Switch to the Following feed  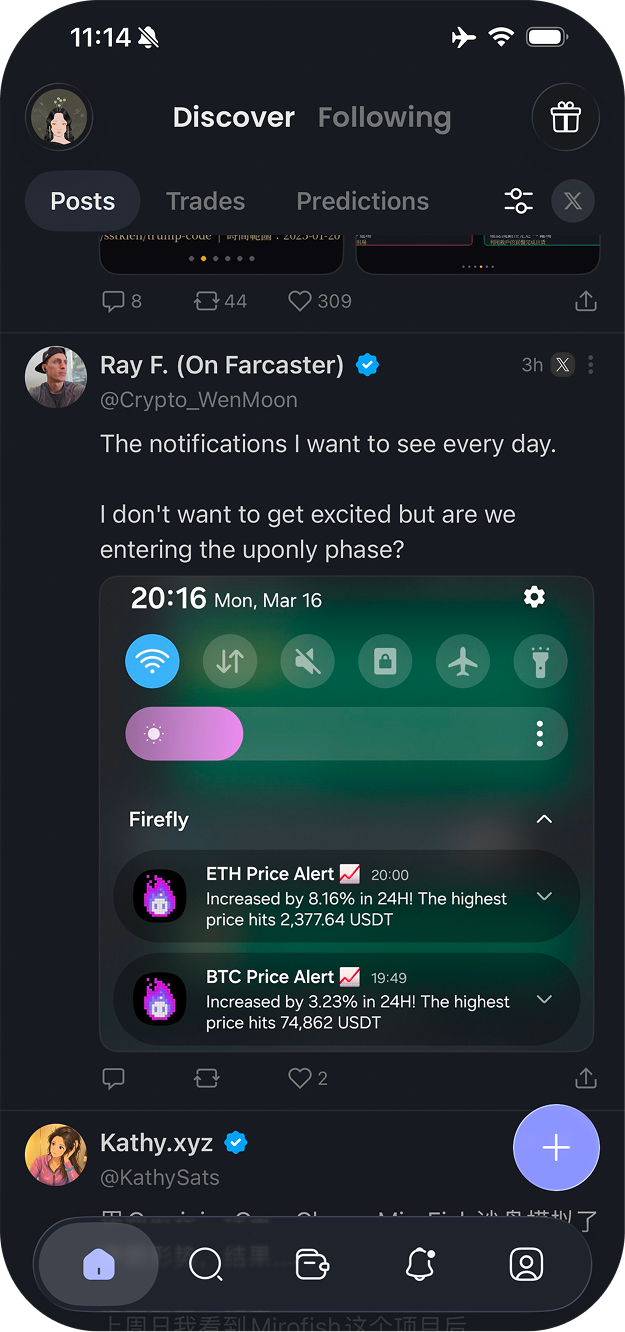coord(384,117)
